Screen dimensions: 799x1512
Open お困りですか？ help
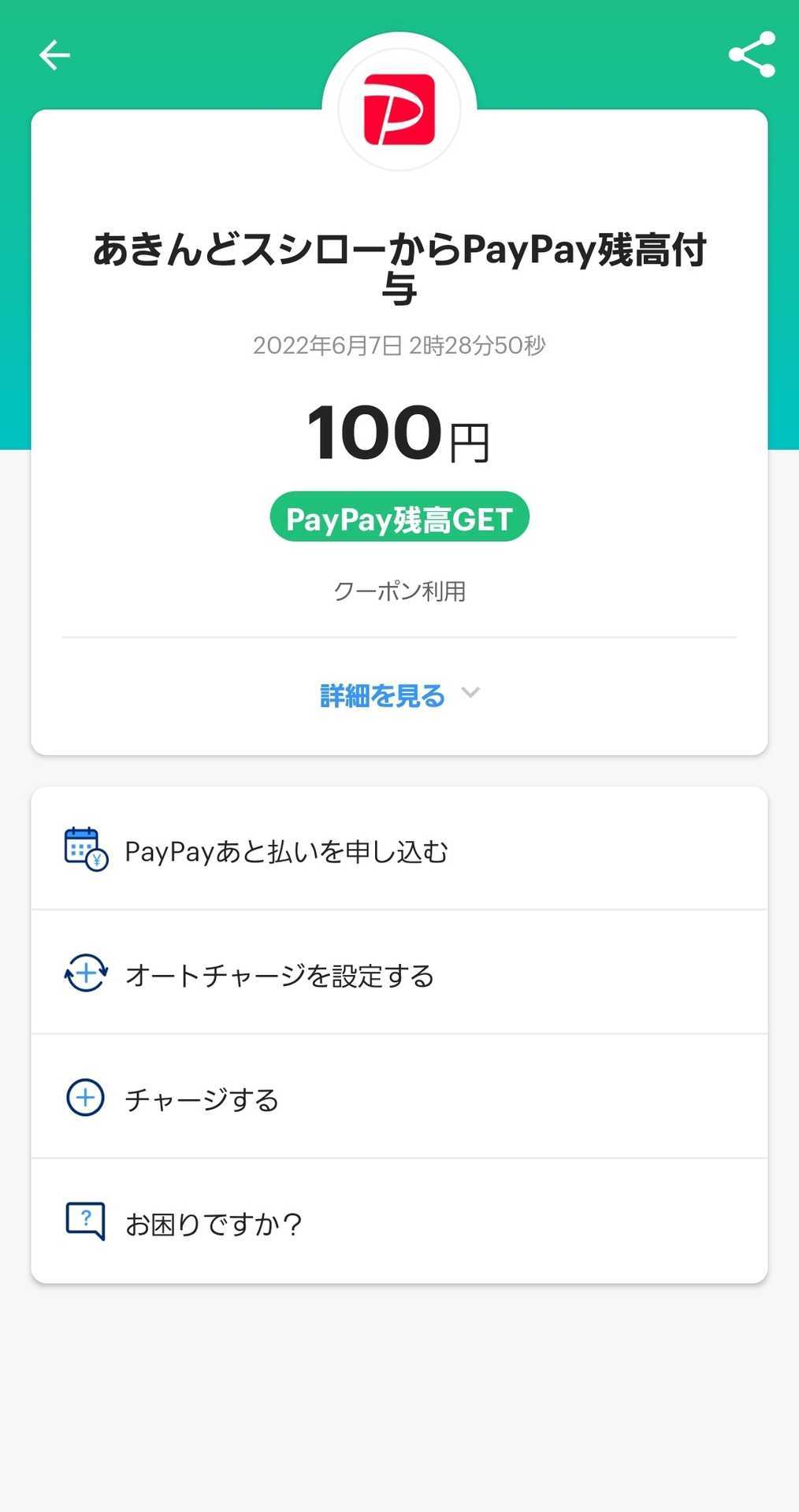point(399,1221)
